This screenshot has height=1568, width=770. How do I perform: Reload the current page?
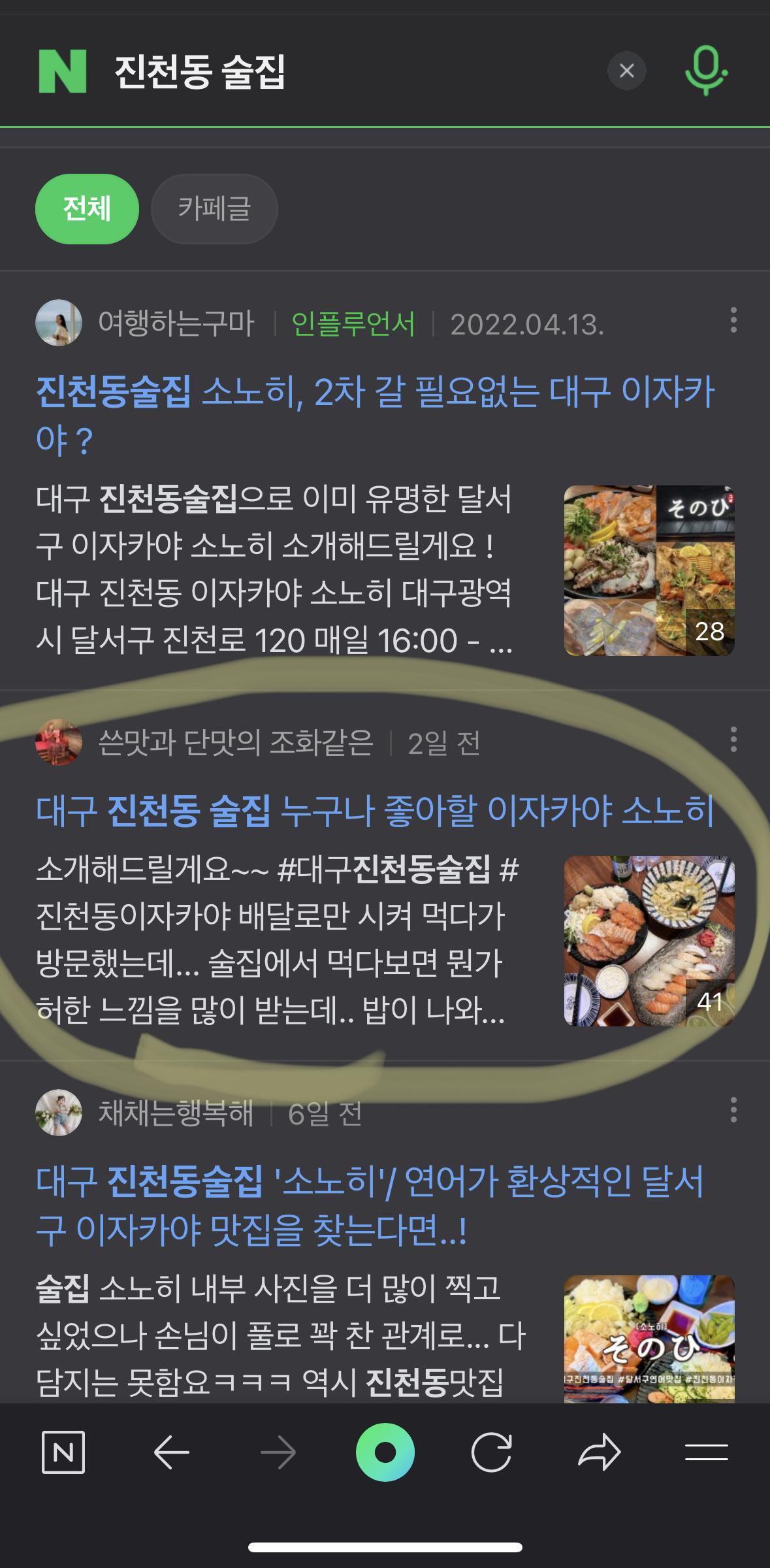(x=491, y=1452)
